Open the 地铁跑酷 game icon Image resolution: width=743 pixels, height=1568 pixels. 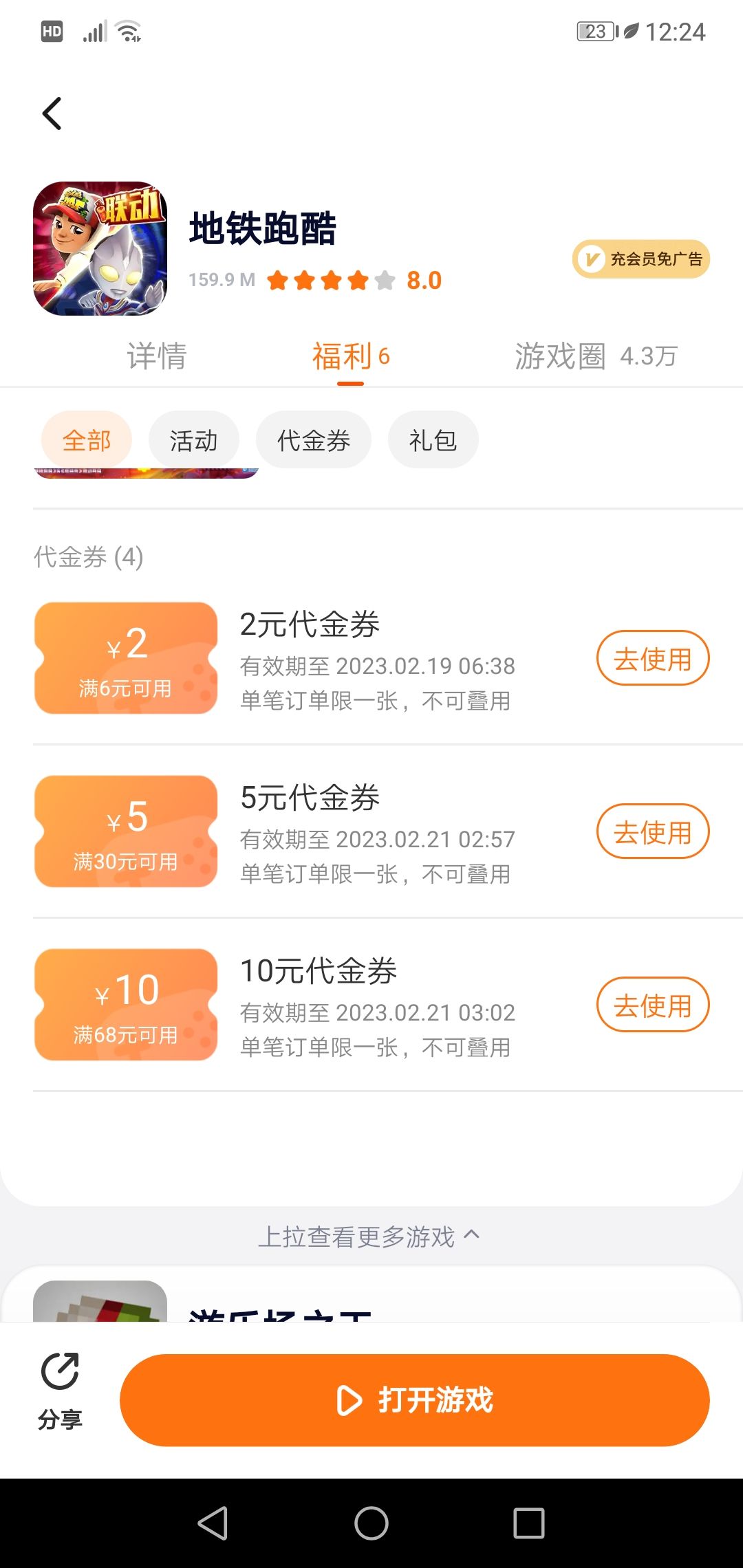tap(100, 249)
